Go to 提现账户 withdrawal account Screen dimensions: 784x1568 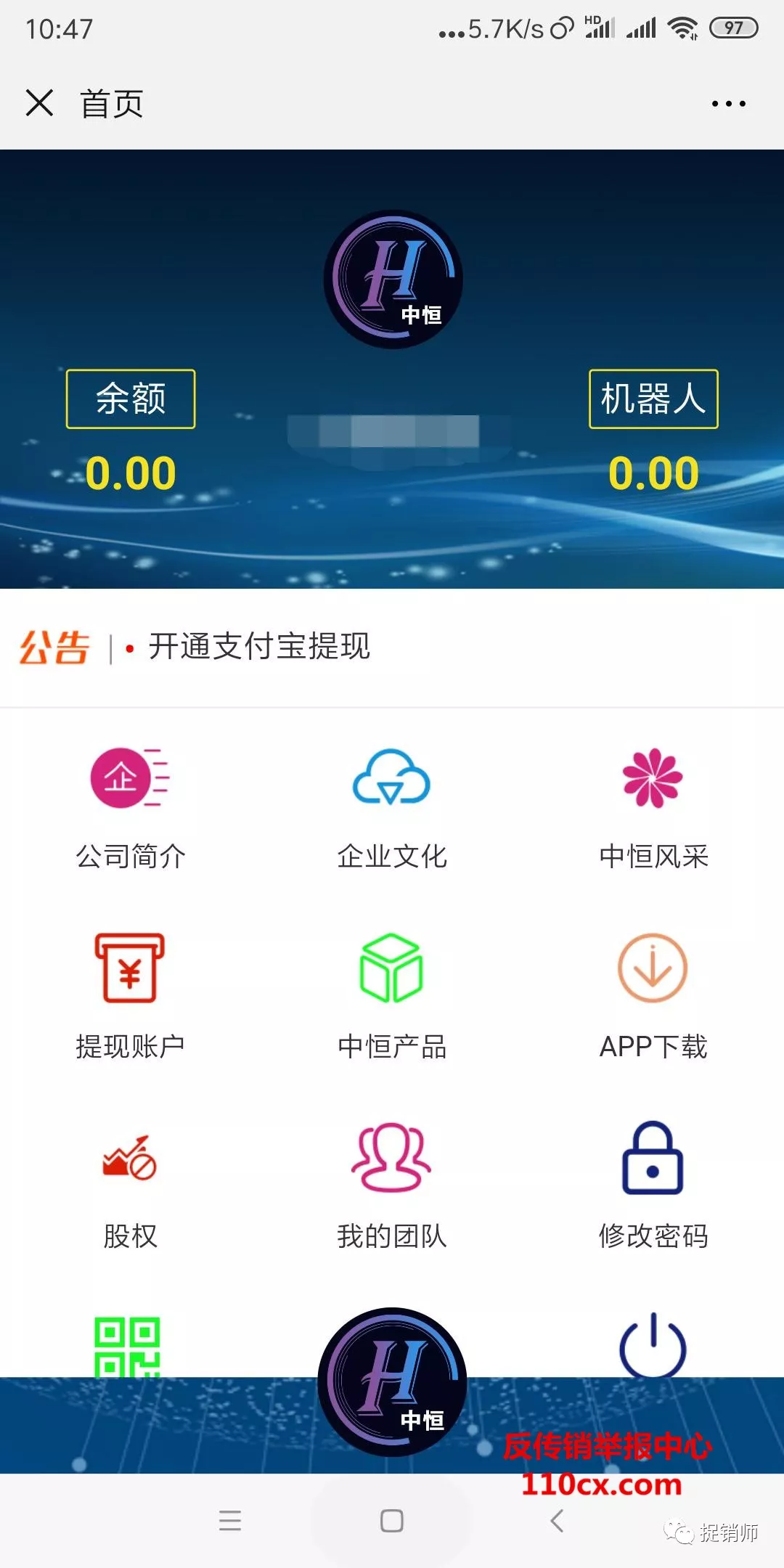pos(131,995)
